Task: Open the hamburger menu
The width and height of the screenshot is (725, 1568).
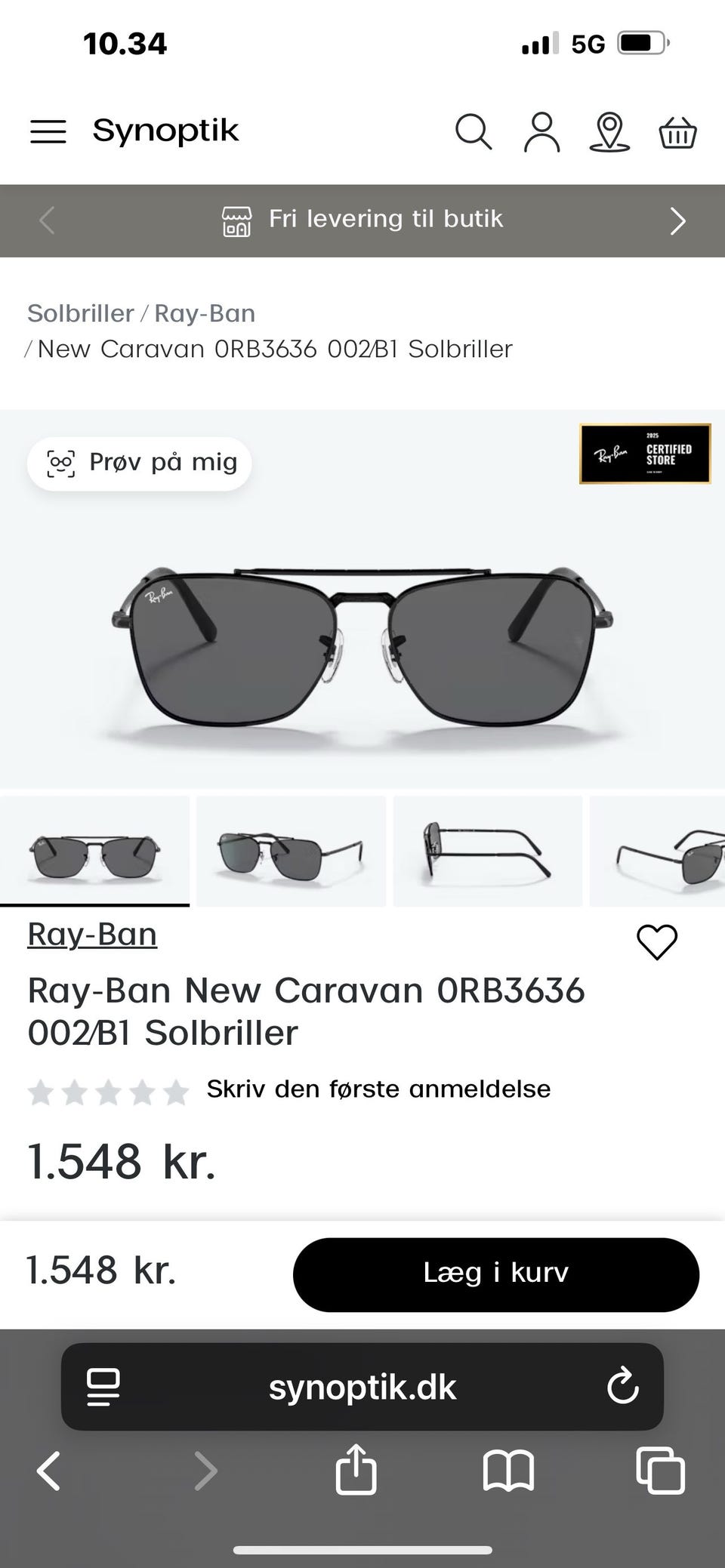Action: click(x=48, y=131)
